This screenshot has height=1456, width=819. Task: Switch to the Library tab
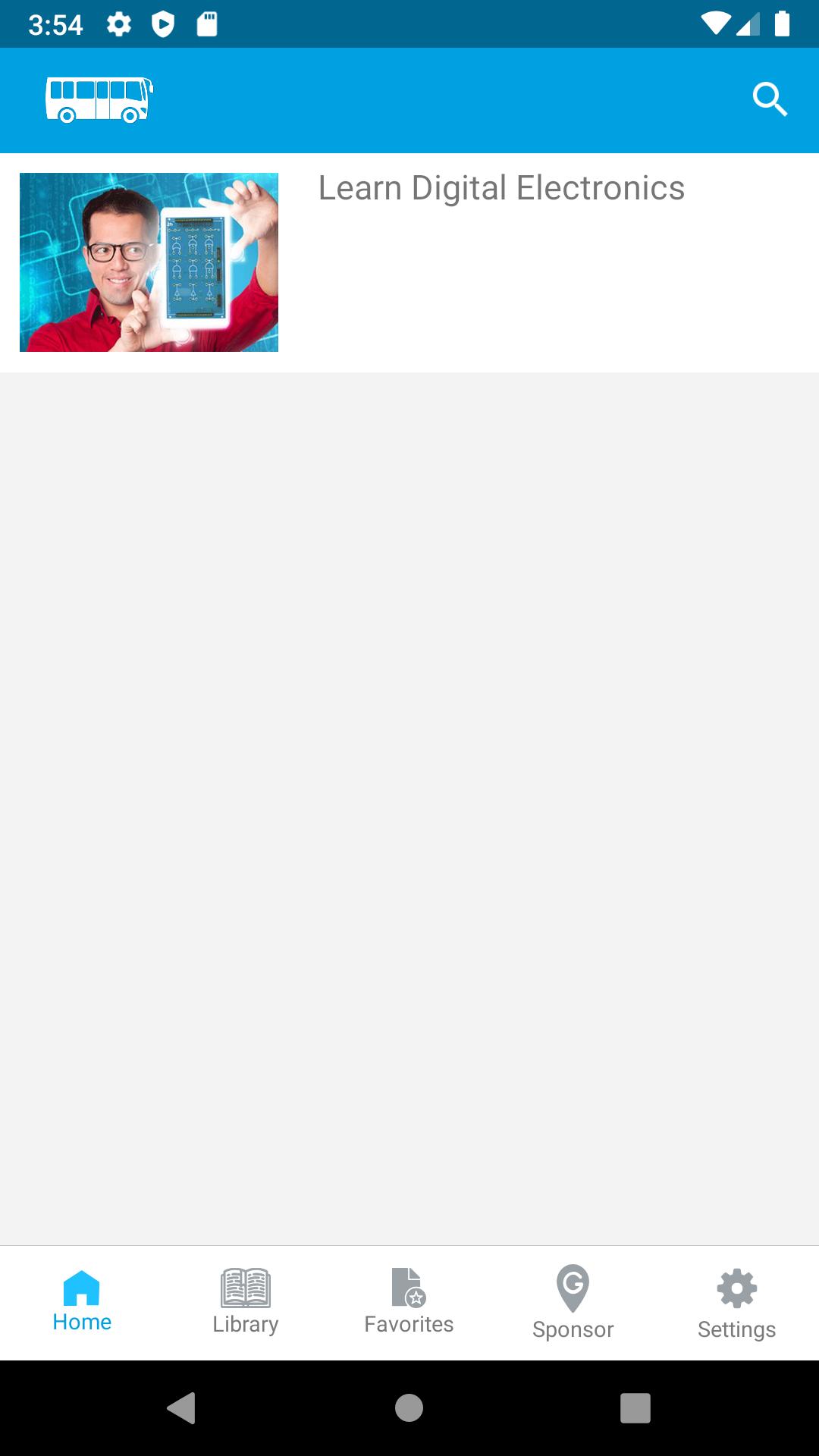tap(246, 1302)
